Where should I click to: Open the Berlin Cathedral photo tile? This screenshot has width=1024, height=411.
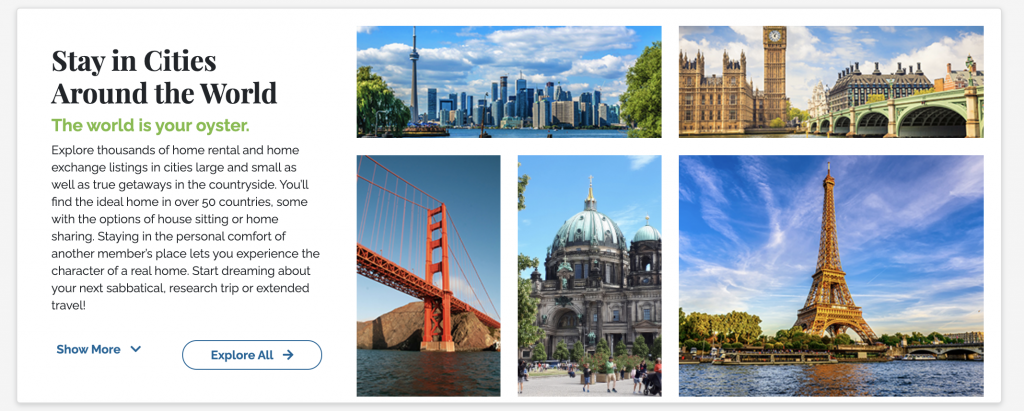[x=589, y=275]
